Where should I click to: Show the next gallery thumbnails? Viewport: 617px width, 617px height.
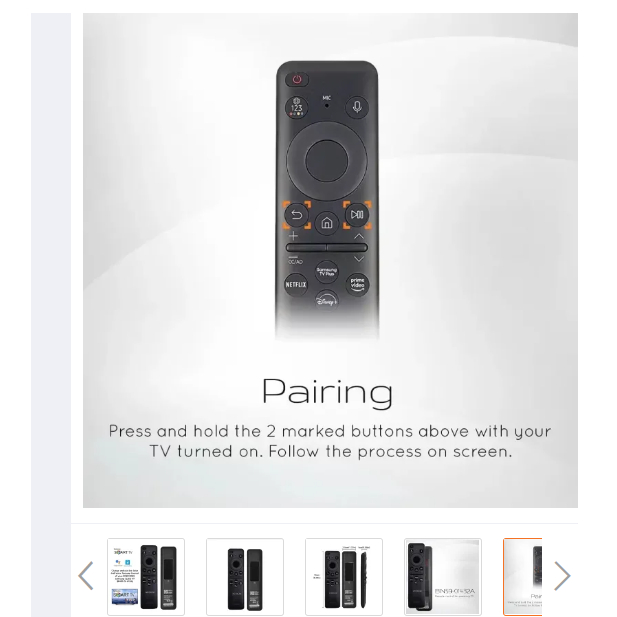(561, 576)
